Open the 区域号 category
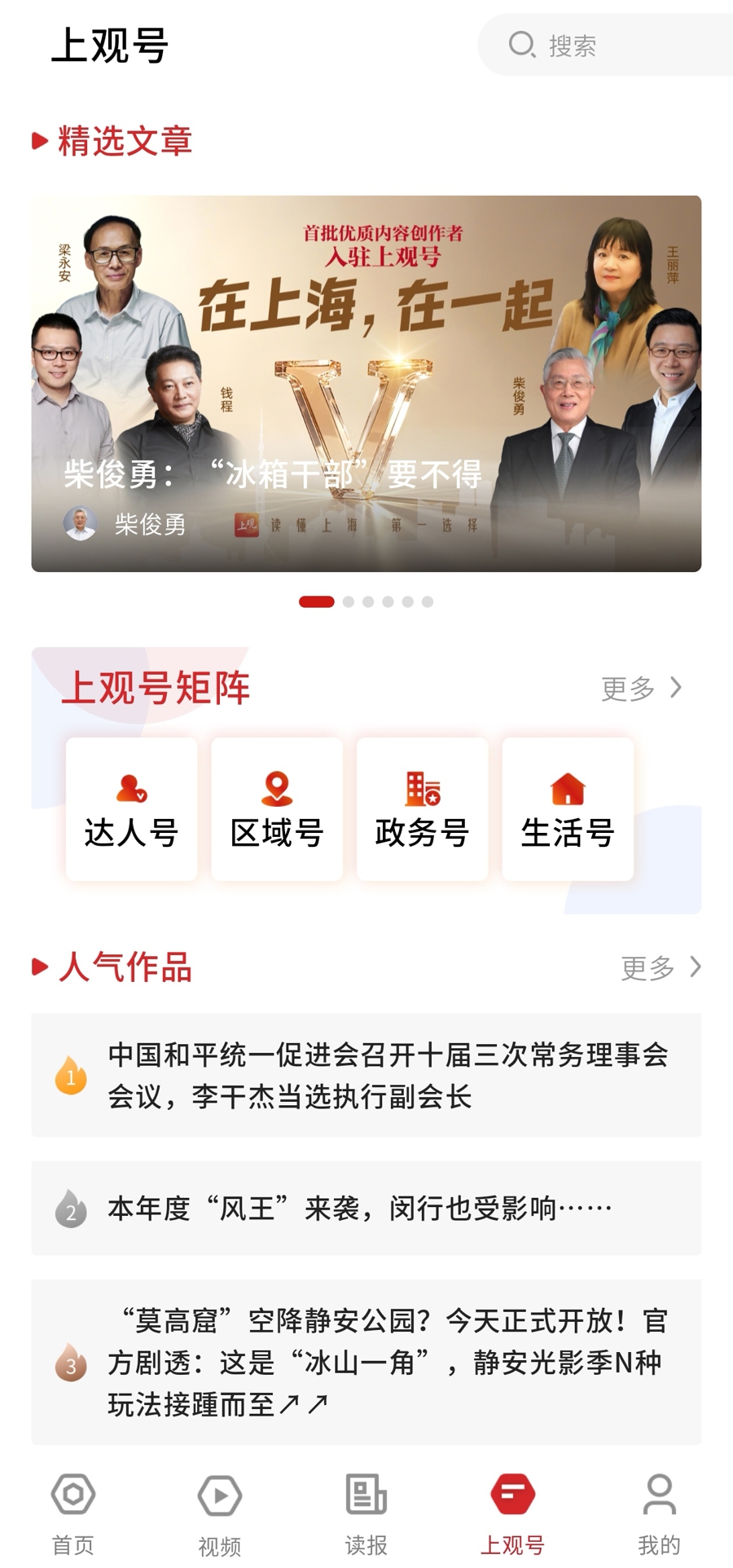 point(277,808)
